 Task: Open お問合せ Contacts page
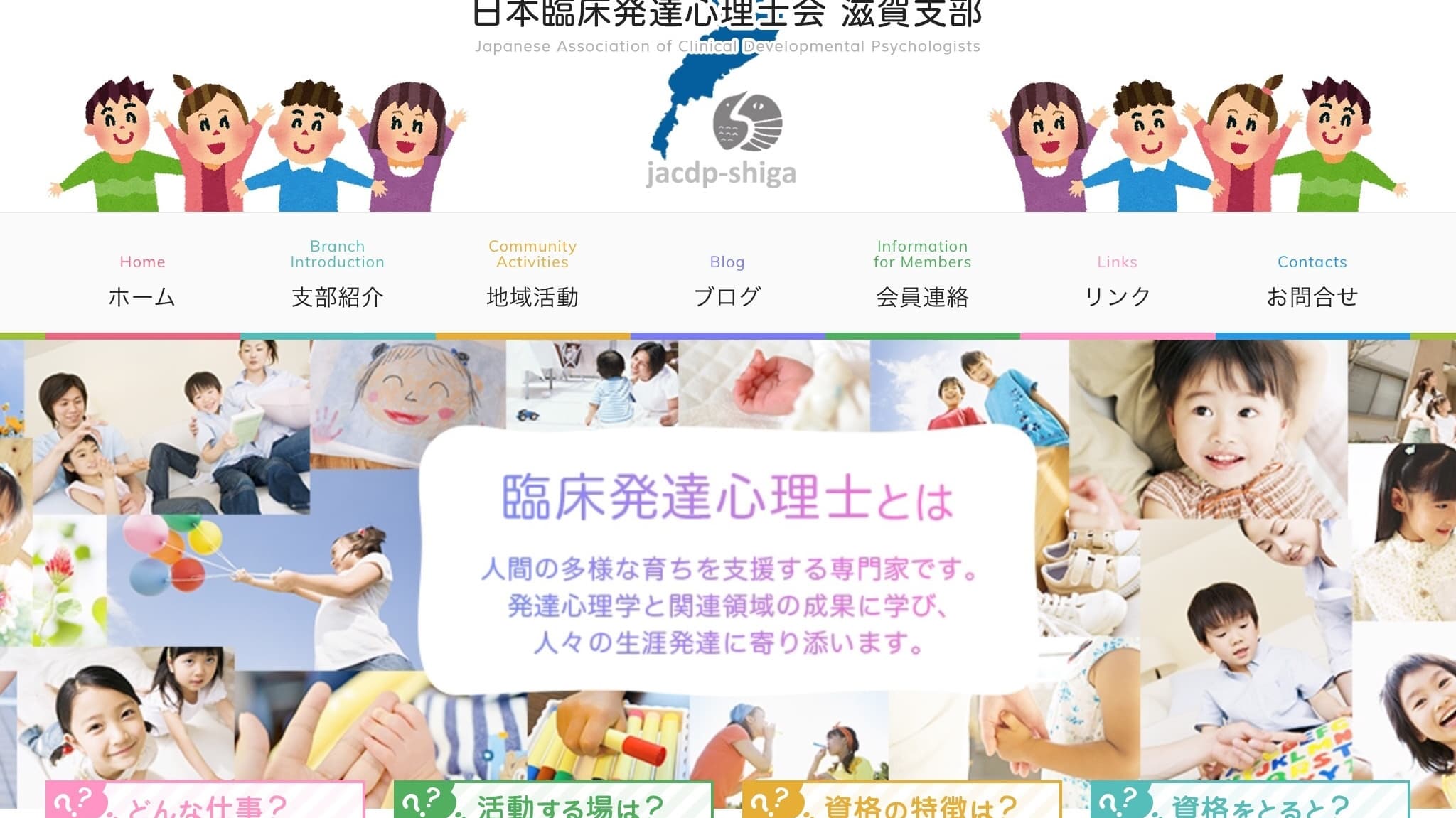(x=1312, y=281)
